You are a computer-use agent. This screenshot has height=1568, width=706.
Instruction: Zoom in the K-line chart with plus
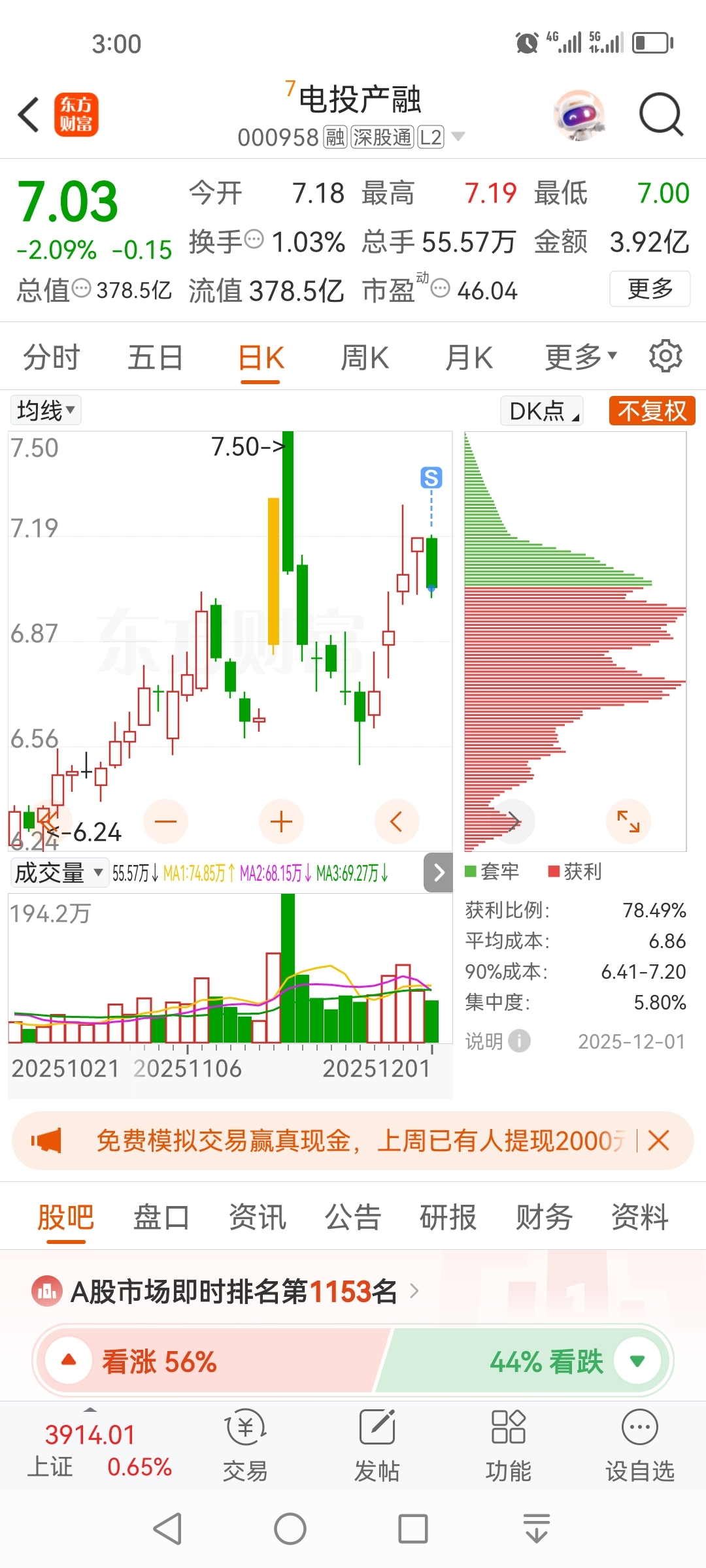(281, 821)
